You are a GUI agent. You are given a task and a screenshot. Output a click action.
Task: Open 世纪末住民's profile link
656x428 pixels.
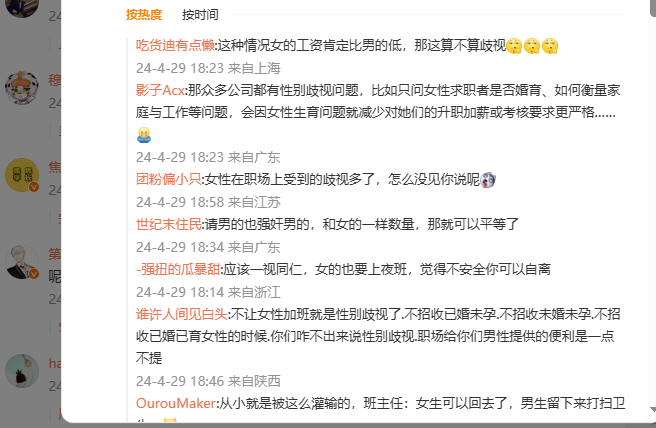168,224
